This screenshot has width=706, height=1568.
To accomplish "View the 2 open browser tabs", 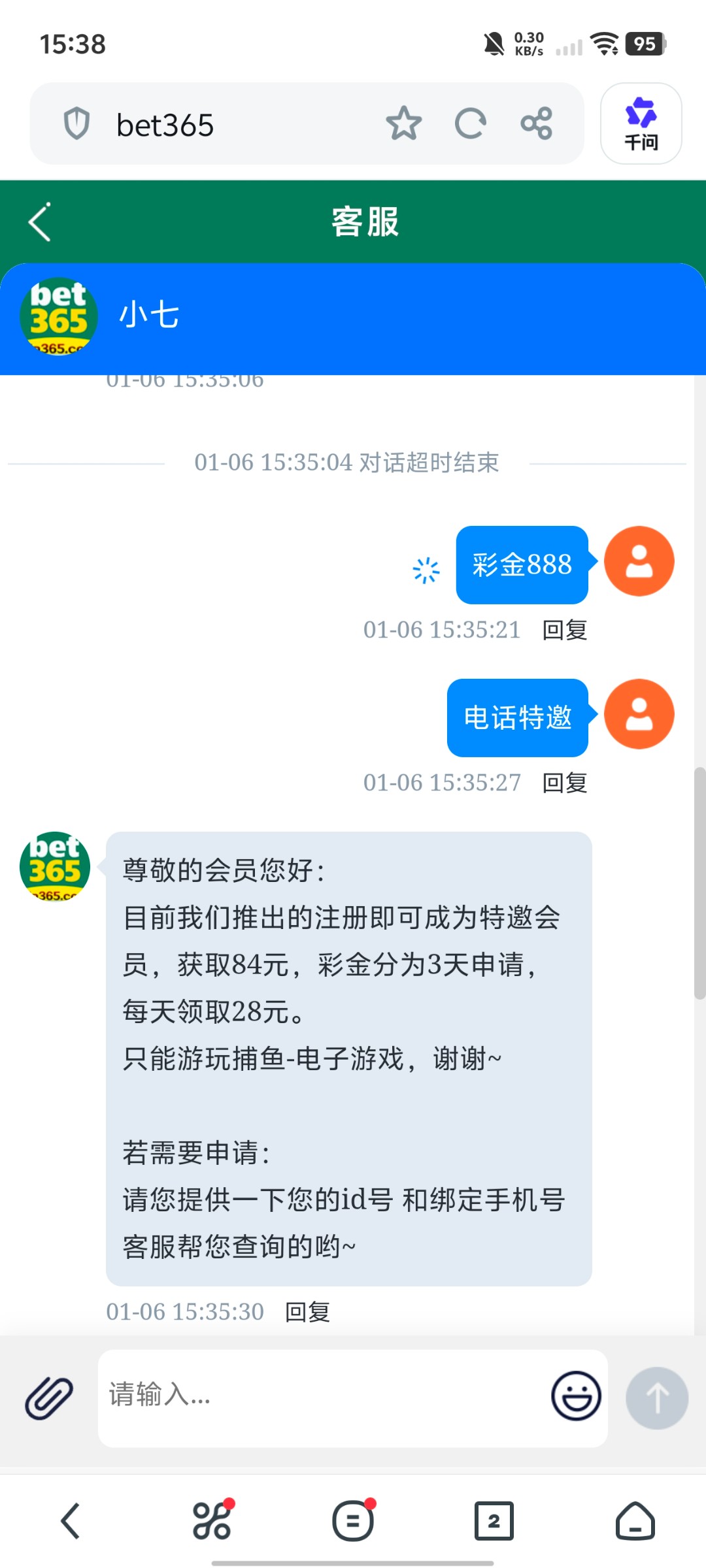I will 494,1521.
